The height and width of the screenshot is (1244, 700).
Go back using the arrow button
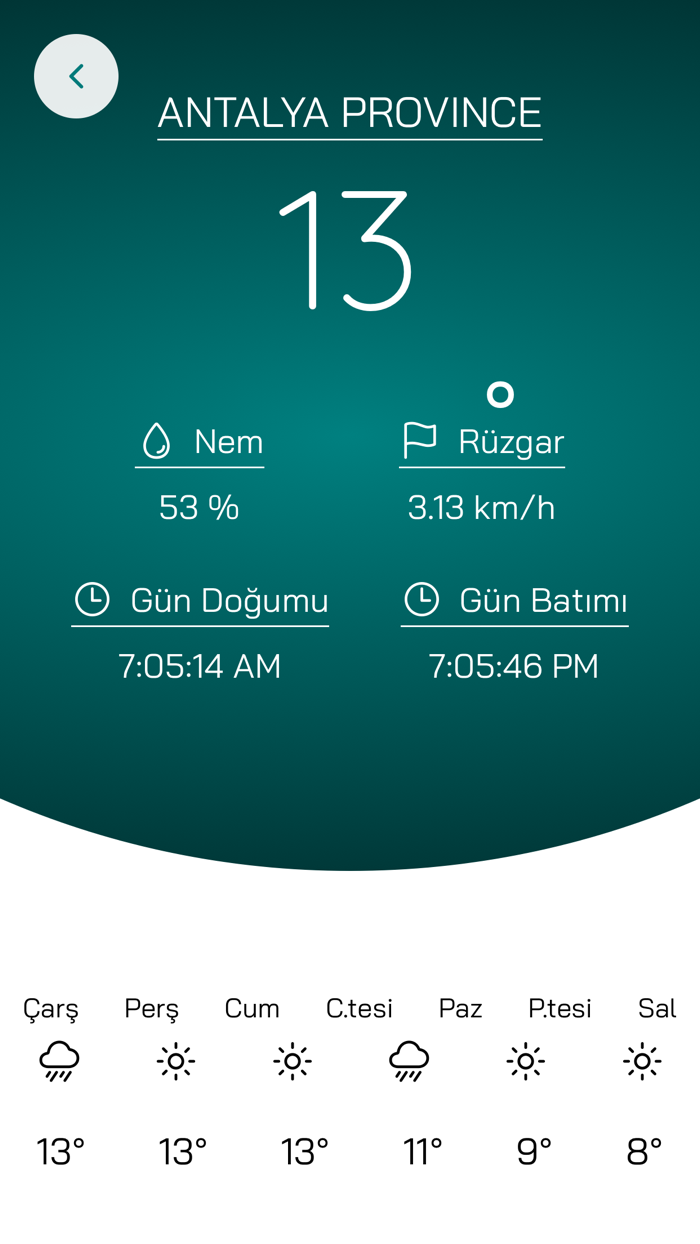click(x=76, y=77)
